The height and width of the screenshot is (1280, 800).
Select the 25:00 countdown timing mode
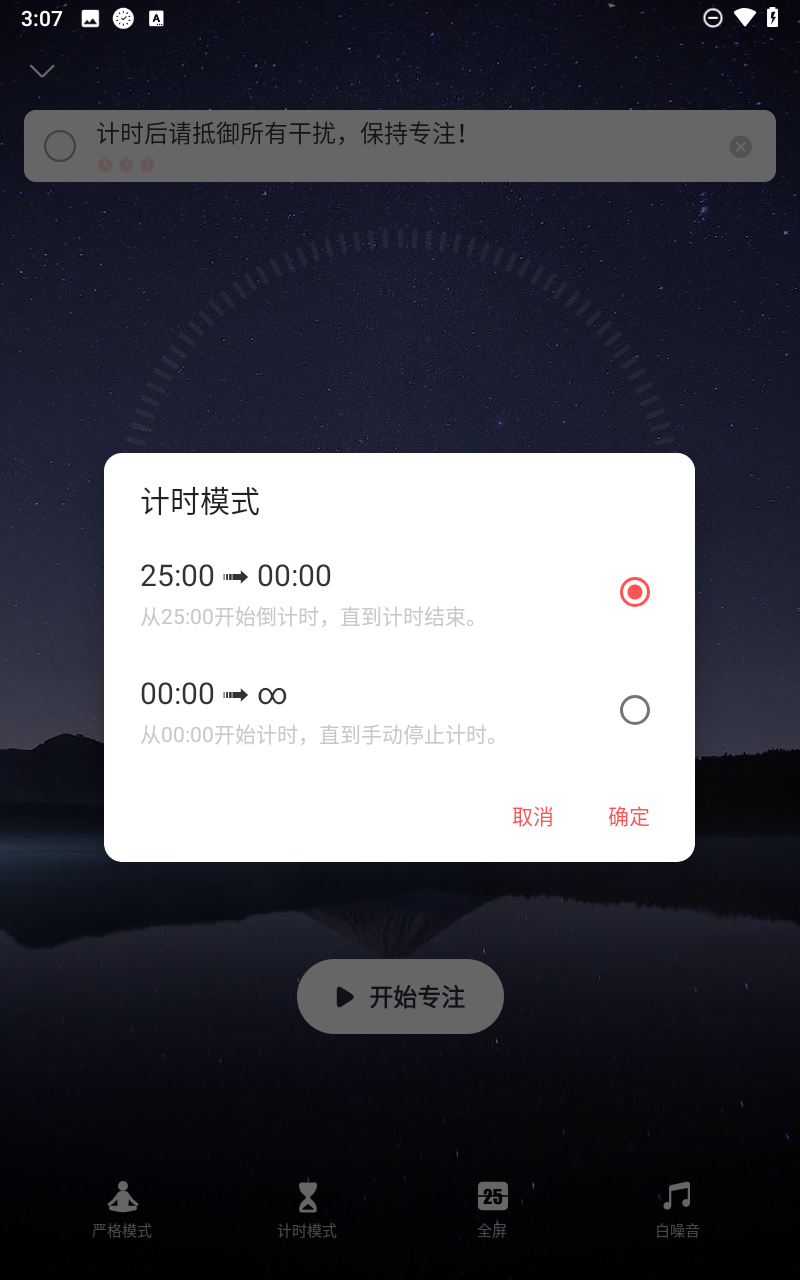coord(634,592)
